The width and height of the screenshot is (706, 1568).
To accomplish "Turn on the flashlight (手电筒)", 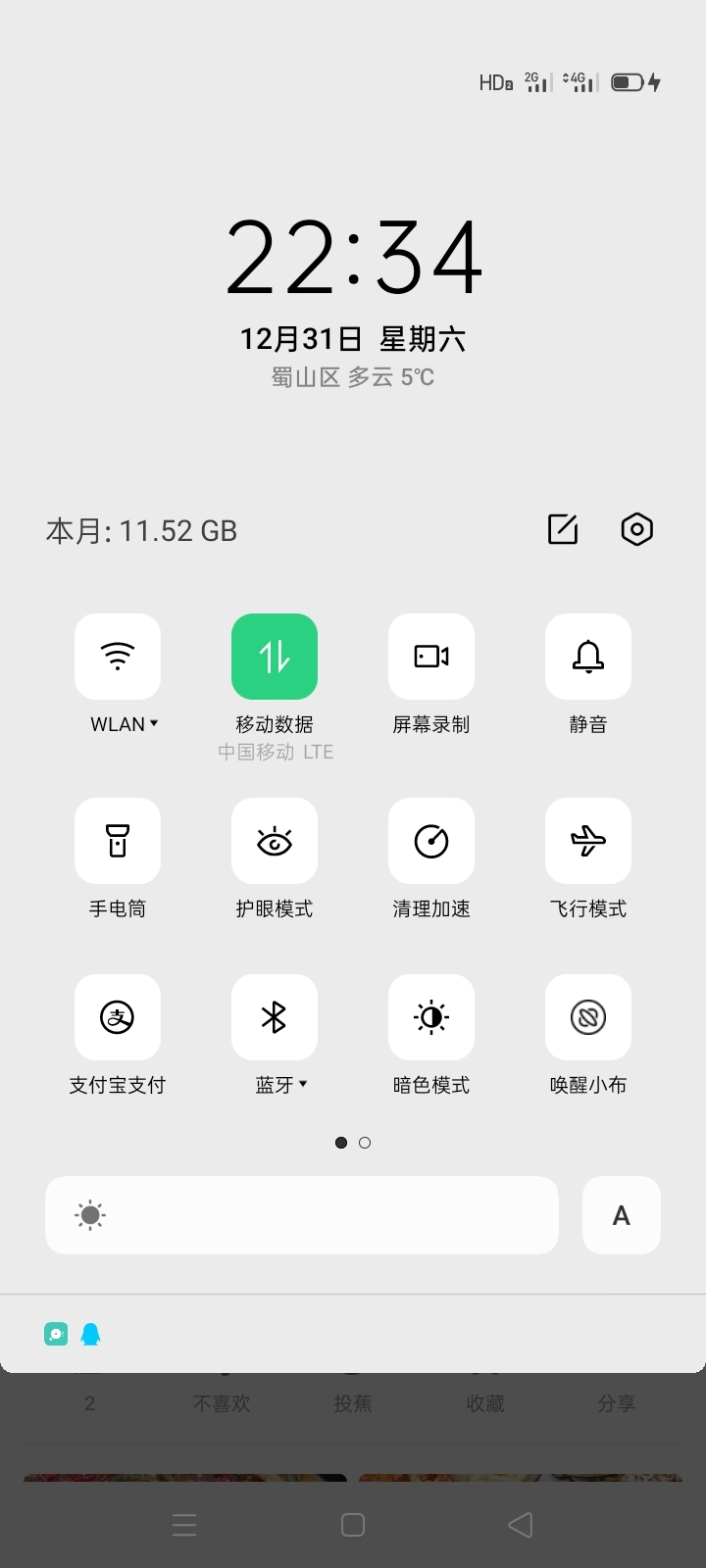I will pyautogui.click(x=118, y=840).
